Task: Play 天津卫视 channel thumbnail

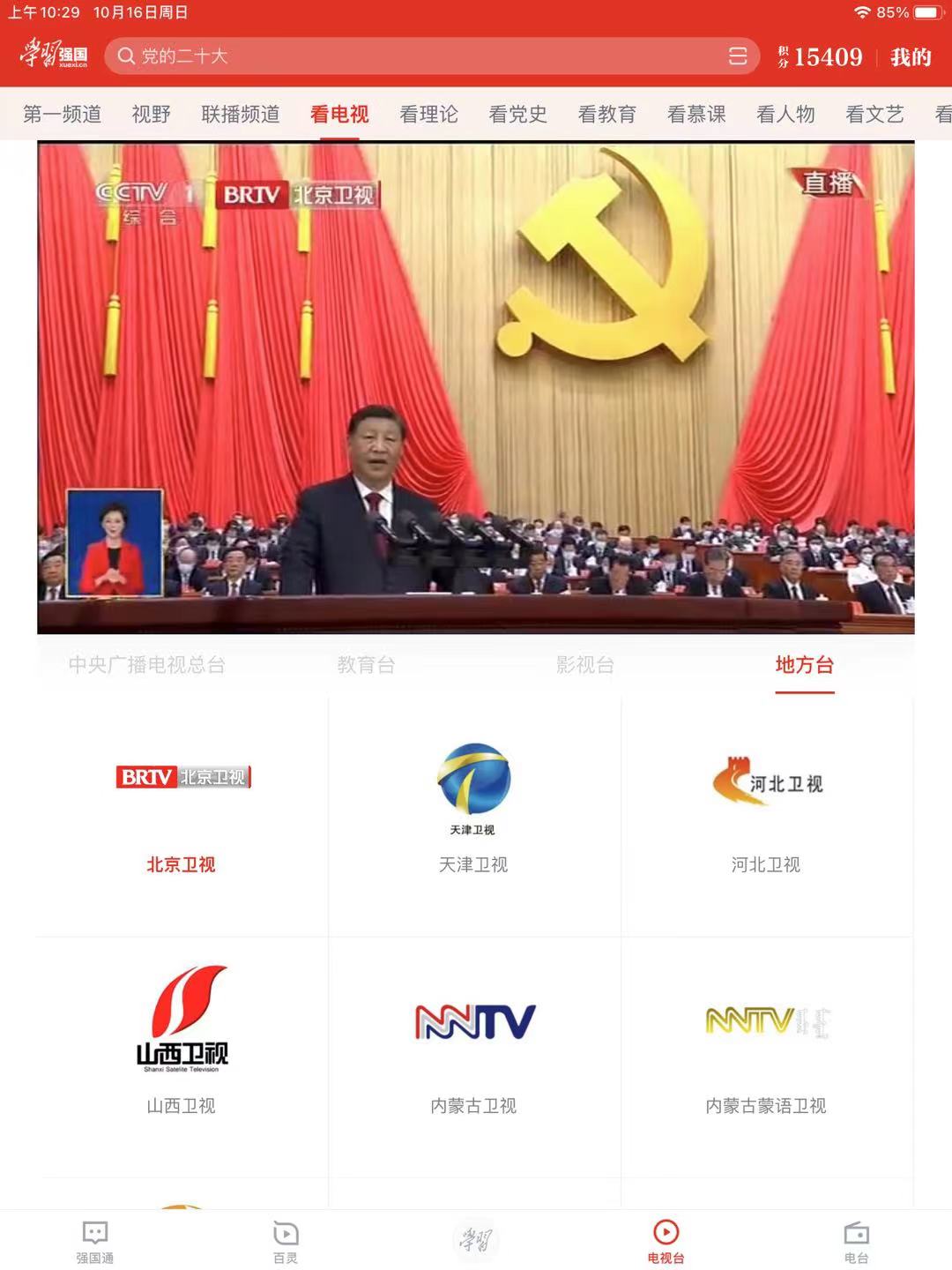Action: 476,785
